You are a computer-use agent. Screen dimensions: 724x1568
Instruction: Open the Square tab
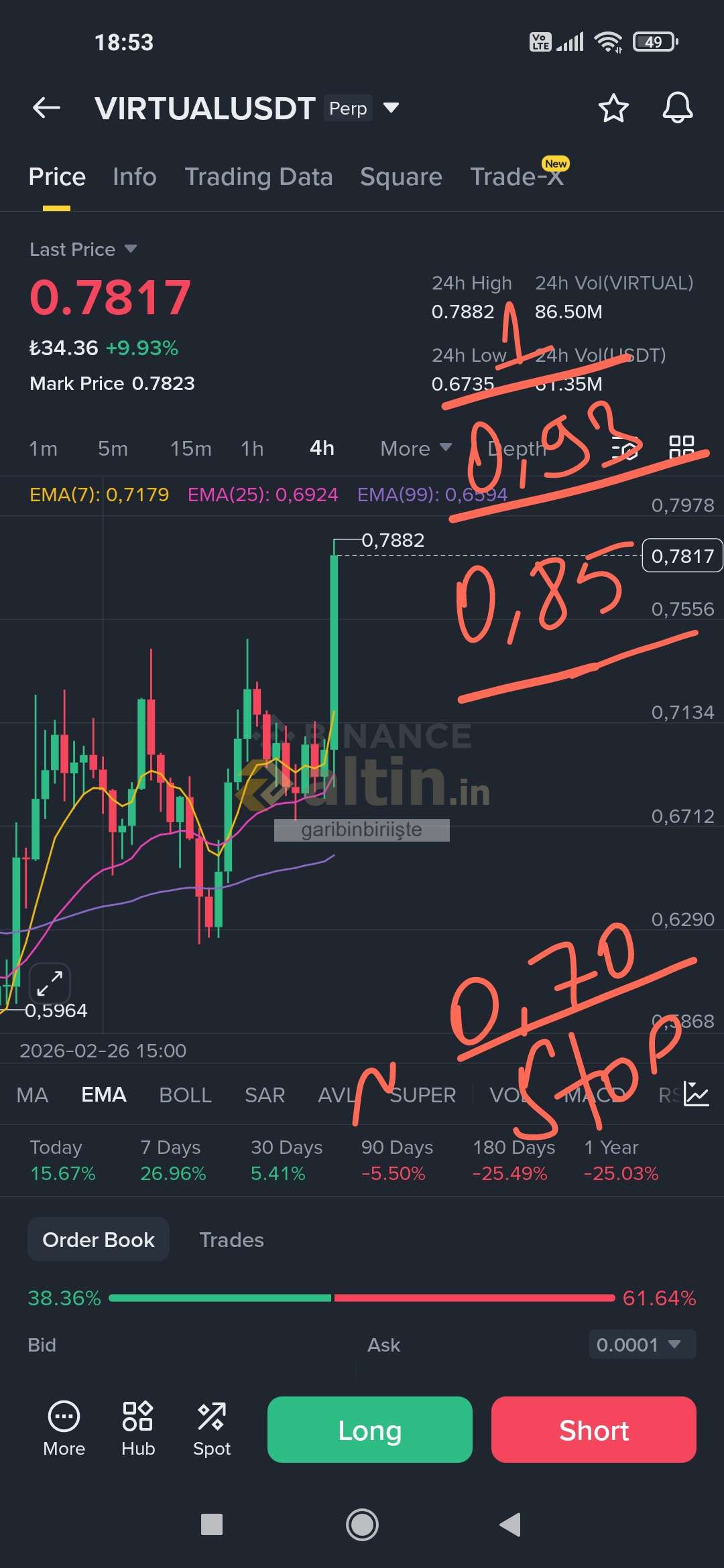click(x=401, y=177)
